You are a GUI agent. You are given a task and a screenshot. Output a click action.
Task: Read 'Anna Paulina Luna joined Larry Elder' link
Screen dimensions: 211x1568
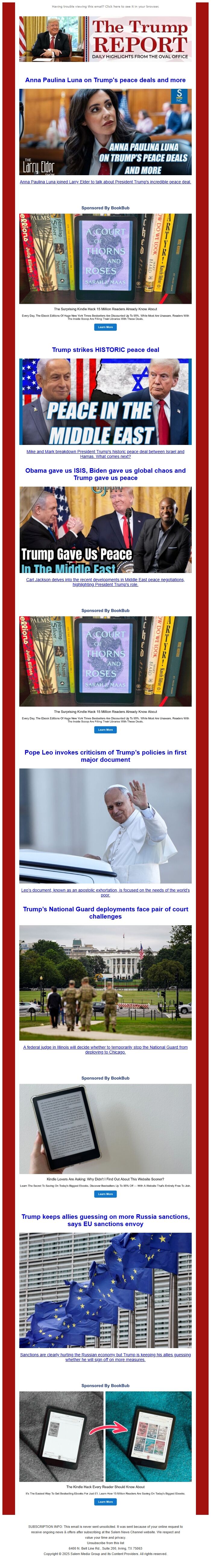point(105,182)
